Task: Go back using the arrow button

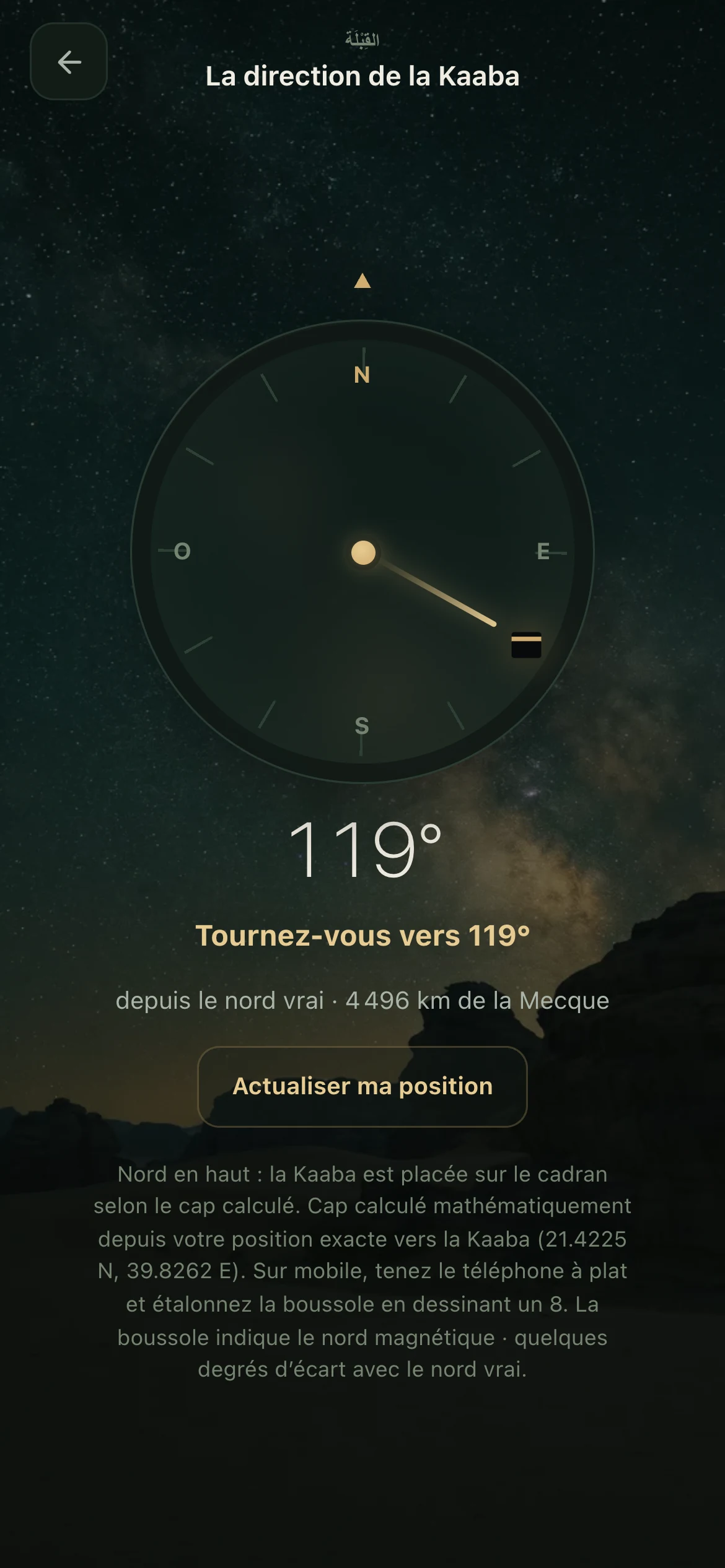Action: (x=69, y=61)
